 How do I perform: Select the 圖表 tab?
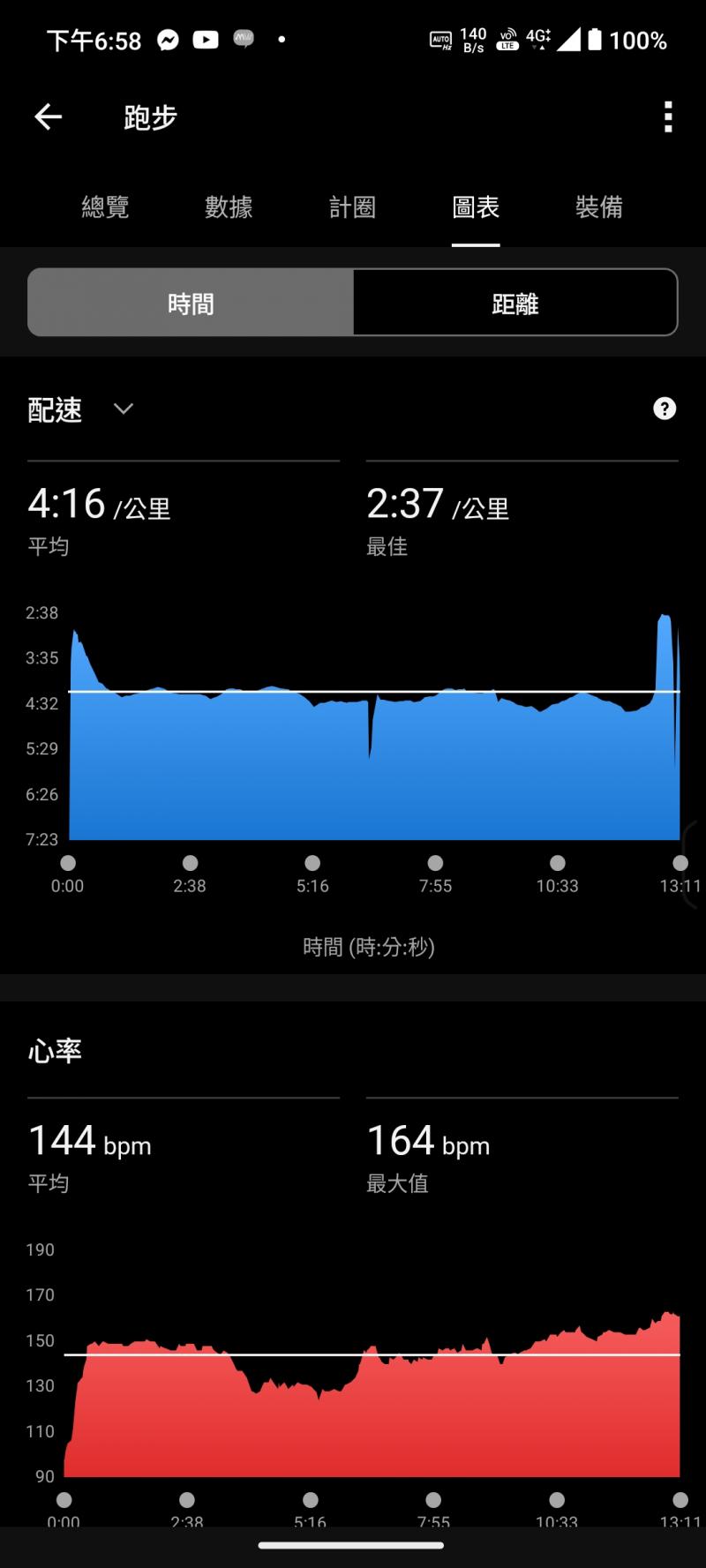[476, 207]
